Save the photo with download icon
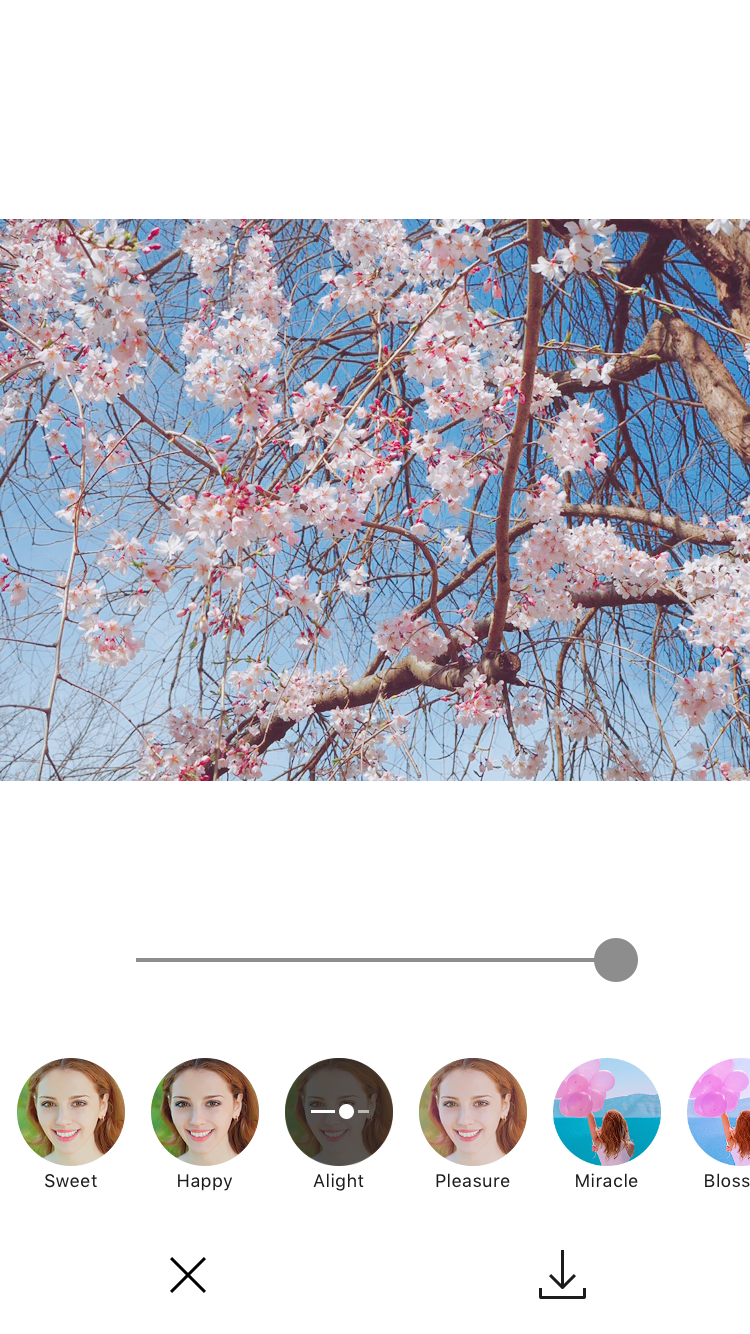The height and width of the screenshot is (1334, 750). 562,1275
